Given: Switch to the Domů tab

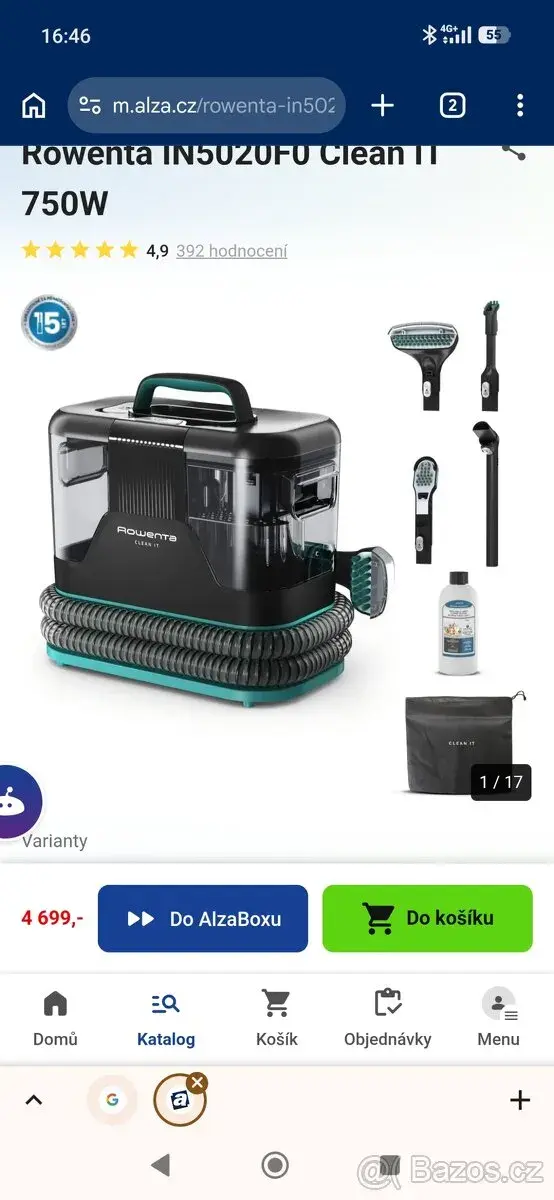Looking at the screenshot, I should pyautogui.click(x=55, y=1018).
